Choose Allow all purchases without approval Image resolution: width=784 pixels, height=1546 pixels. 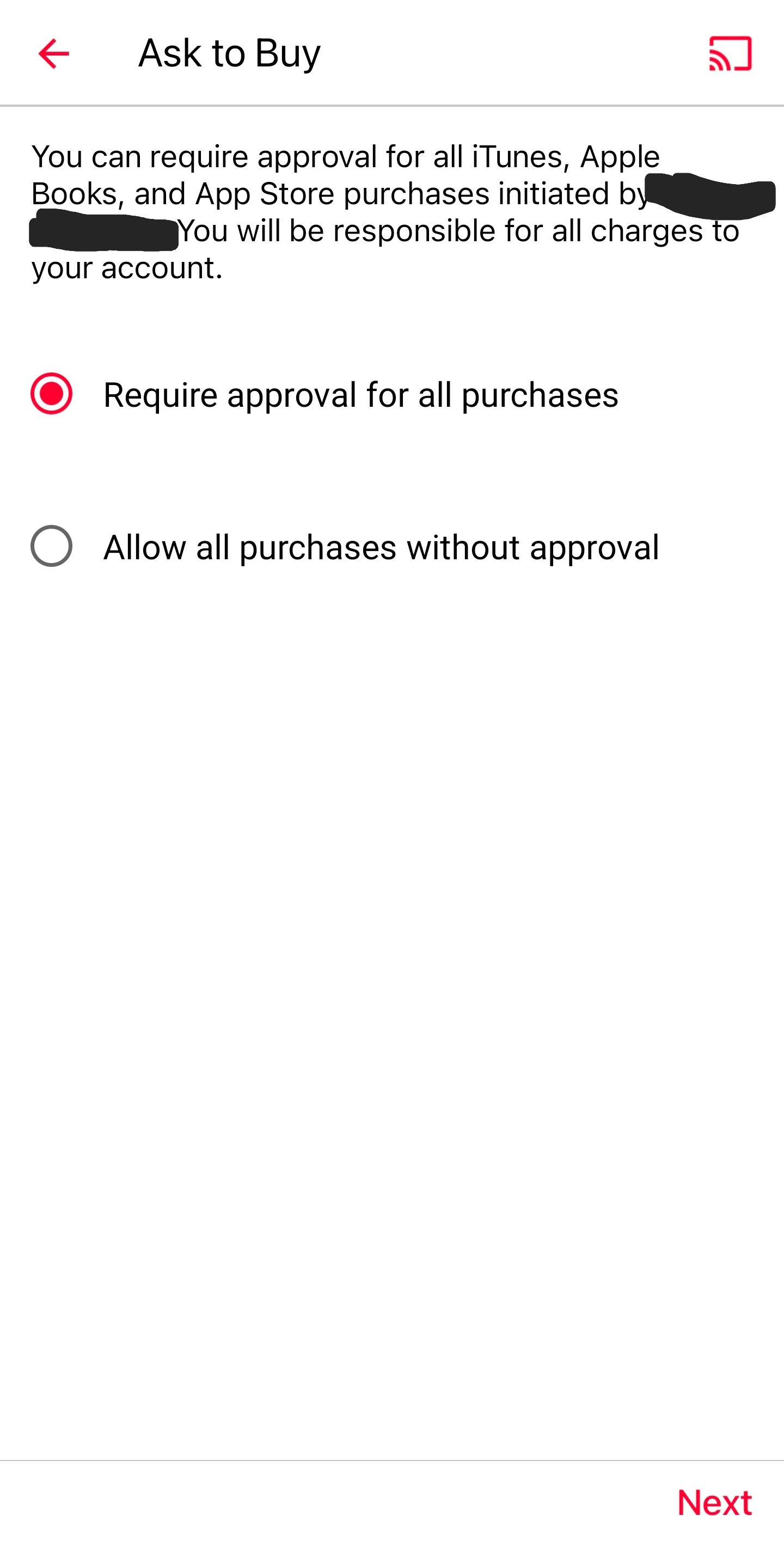click(52, 546)
